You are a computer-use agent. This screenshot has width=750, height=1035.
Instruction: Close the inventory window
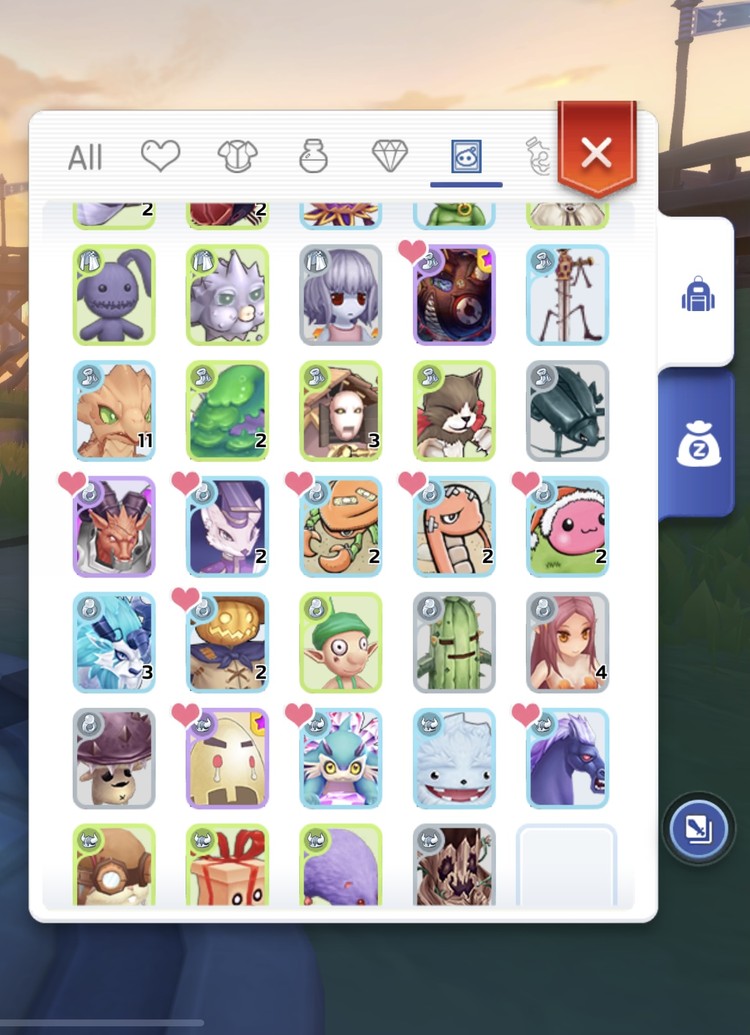pos(596,152)
